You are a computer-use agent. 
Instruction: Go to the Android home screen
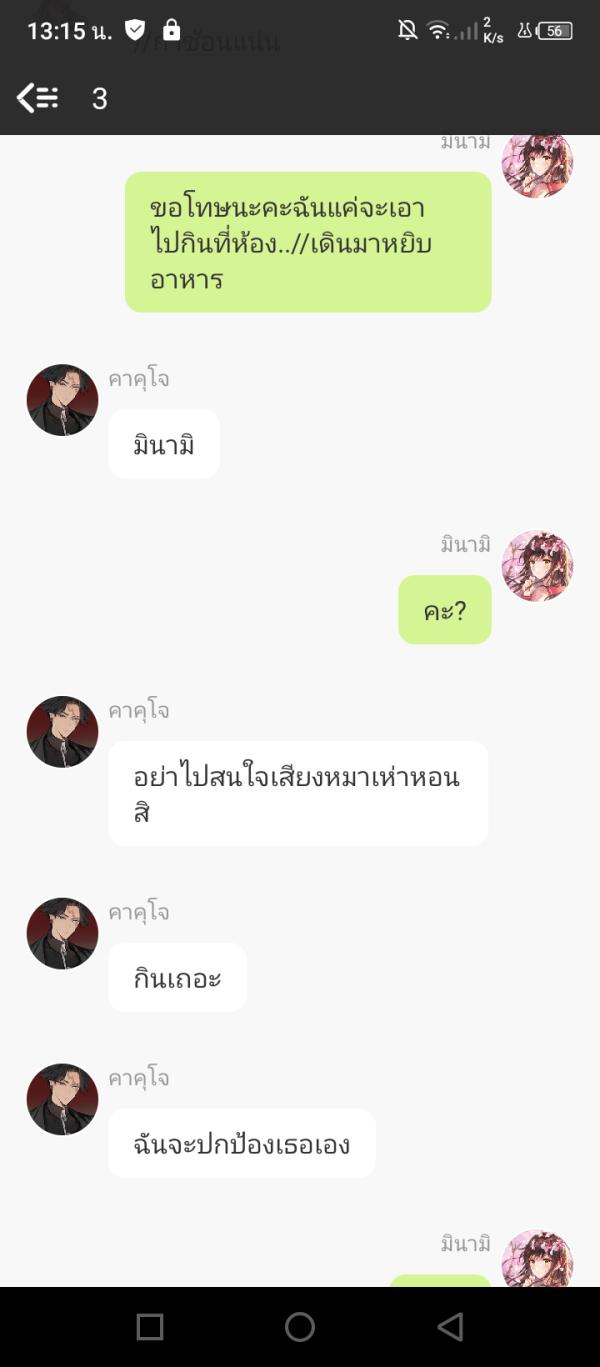point(300,1327)
